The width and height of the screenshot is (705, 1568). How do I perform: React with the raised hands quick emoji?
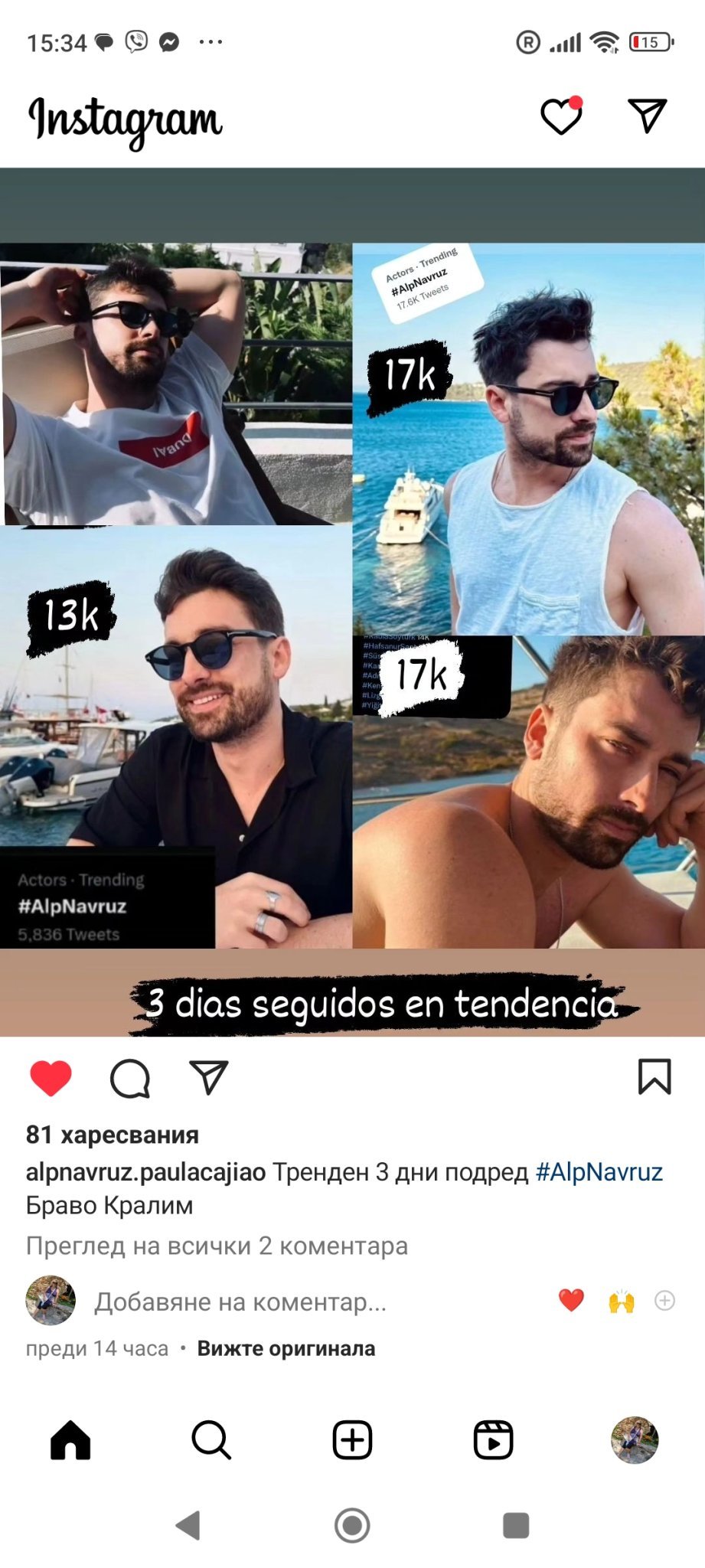click(621, 1301)
